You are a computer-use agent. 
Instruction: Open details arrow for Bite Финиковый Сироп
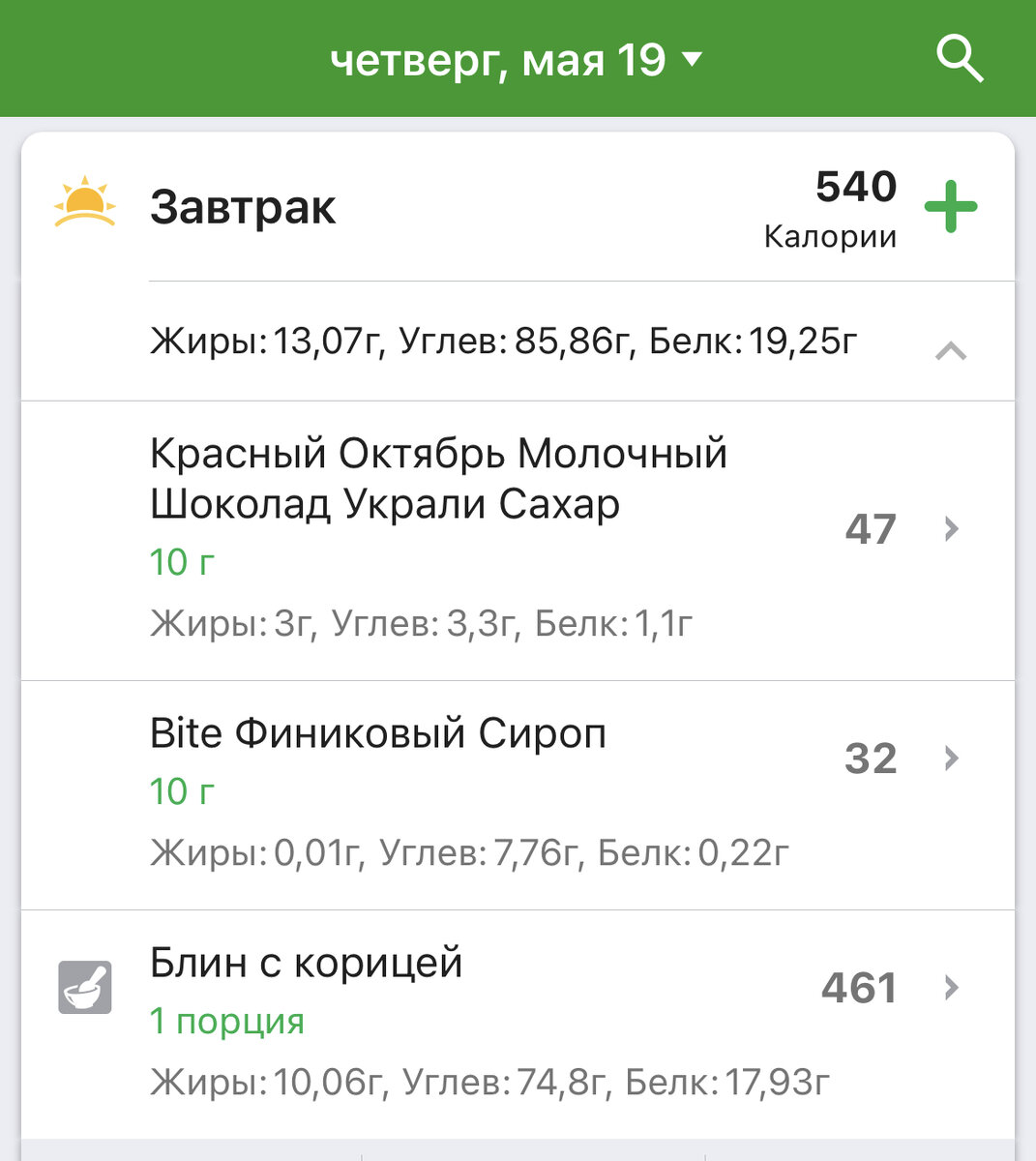(953, 759)
